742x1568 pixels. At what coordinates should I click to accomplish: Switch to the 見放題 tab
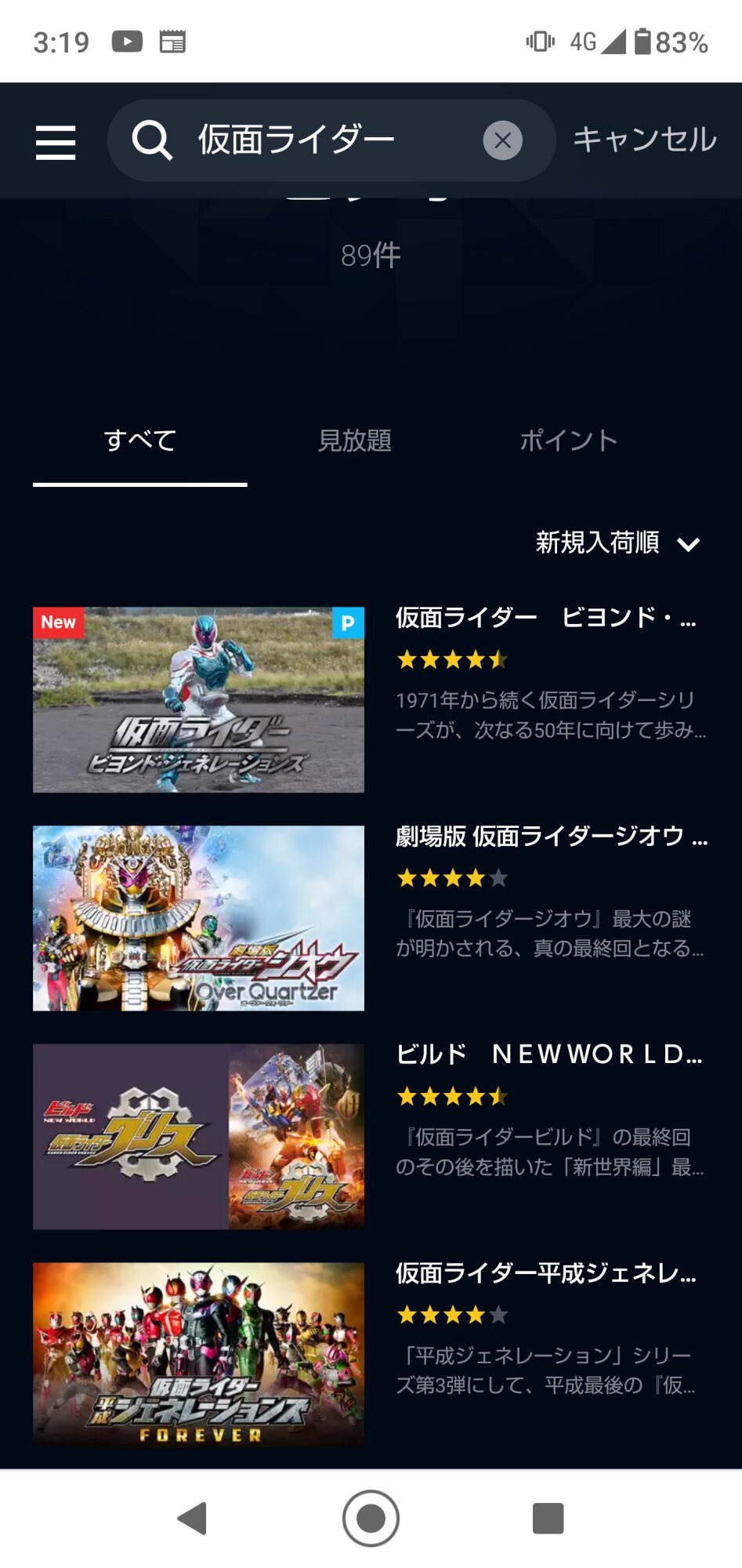[x=355, y=441]
